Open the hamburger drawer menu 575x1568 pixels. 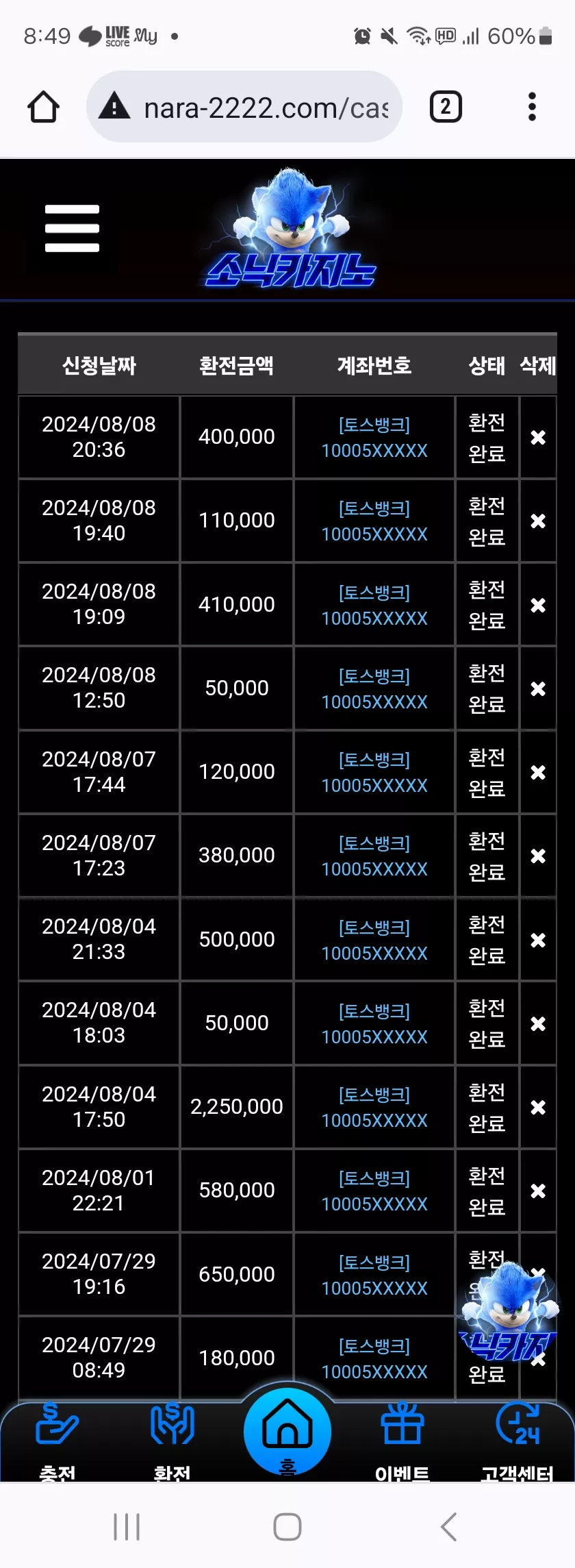[x=72, y=228]
